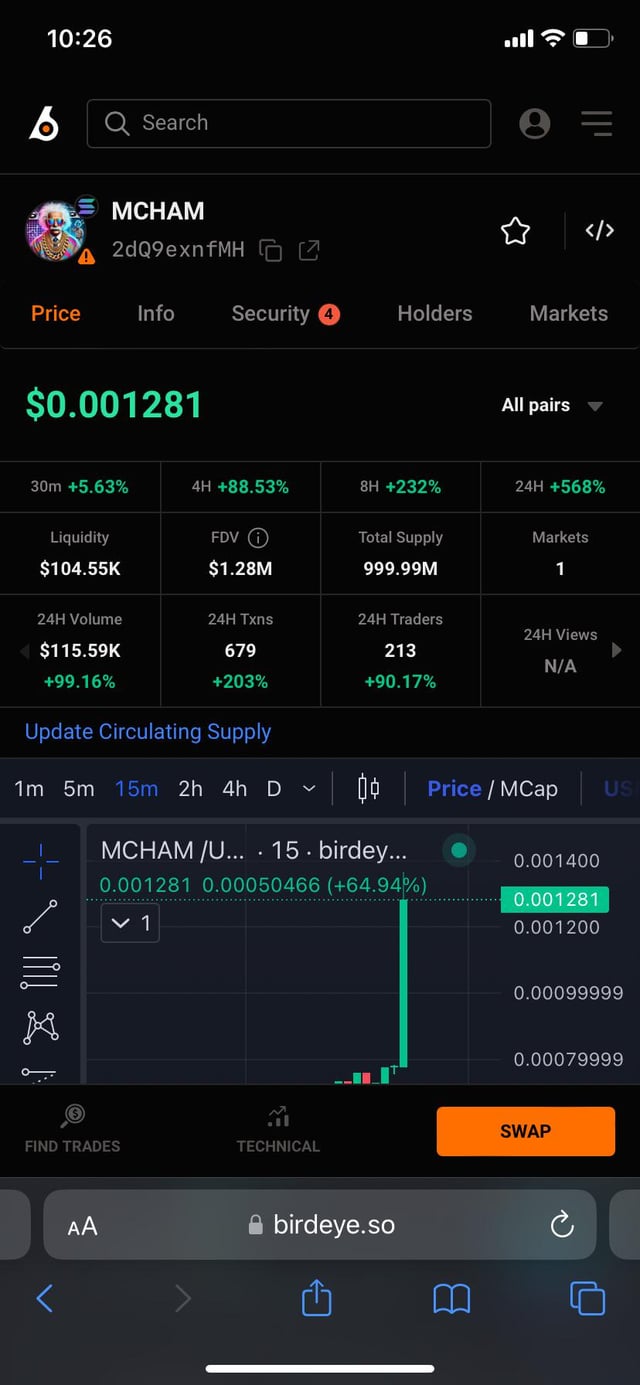Open the TECHNICAL analysis section

click(x=278, y=1131)
